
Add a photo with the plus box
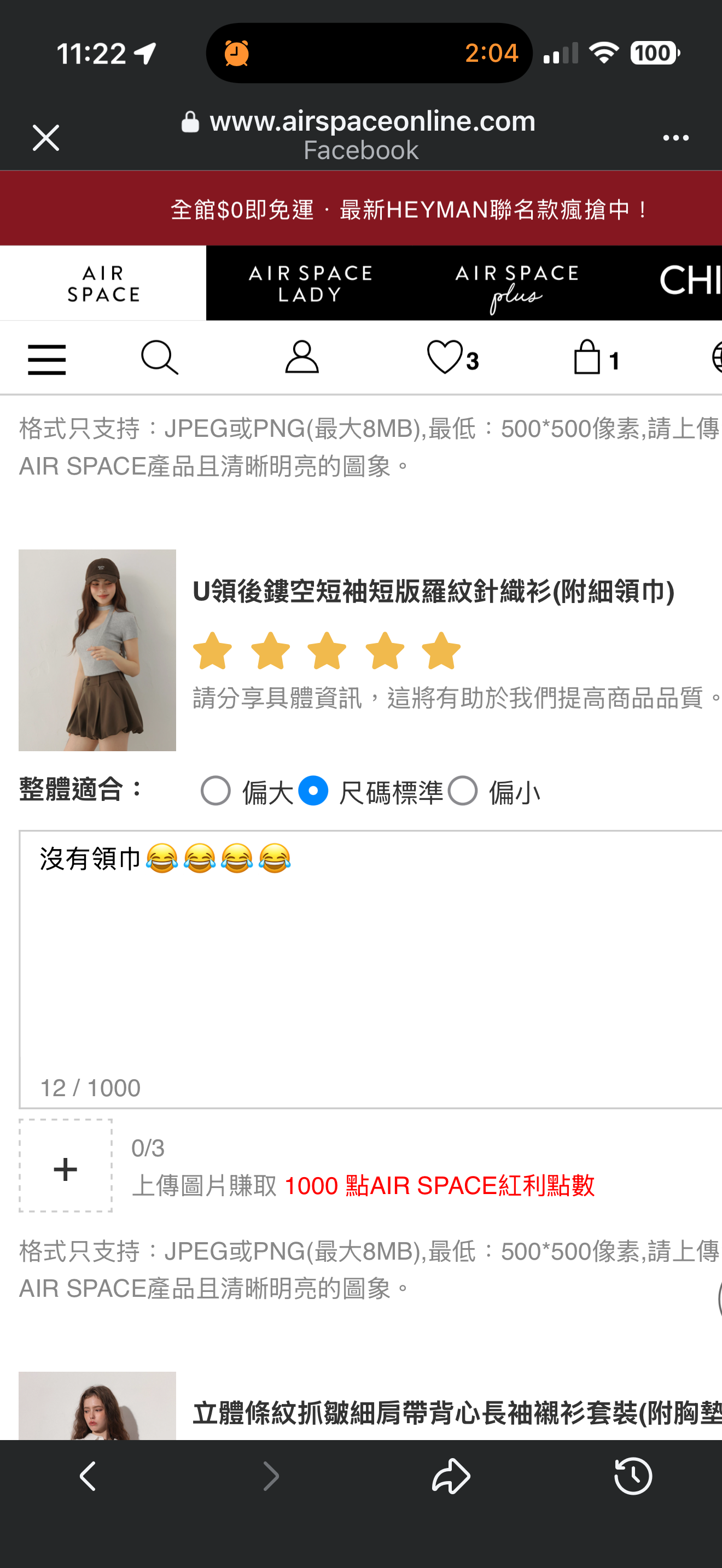66,1166
